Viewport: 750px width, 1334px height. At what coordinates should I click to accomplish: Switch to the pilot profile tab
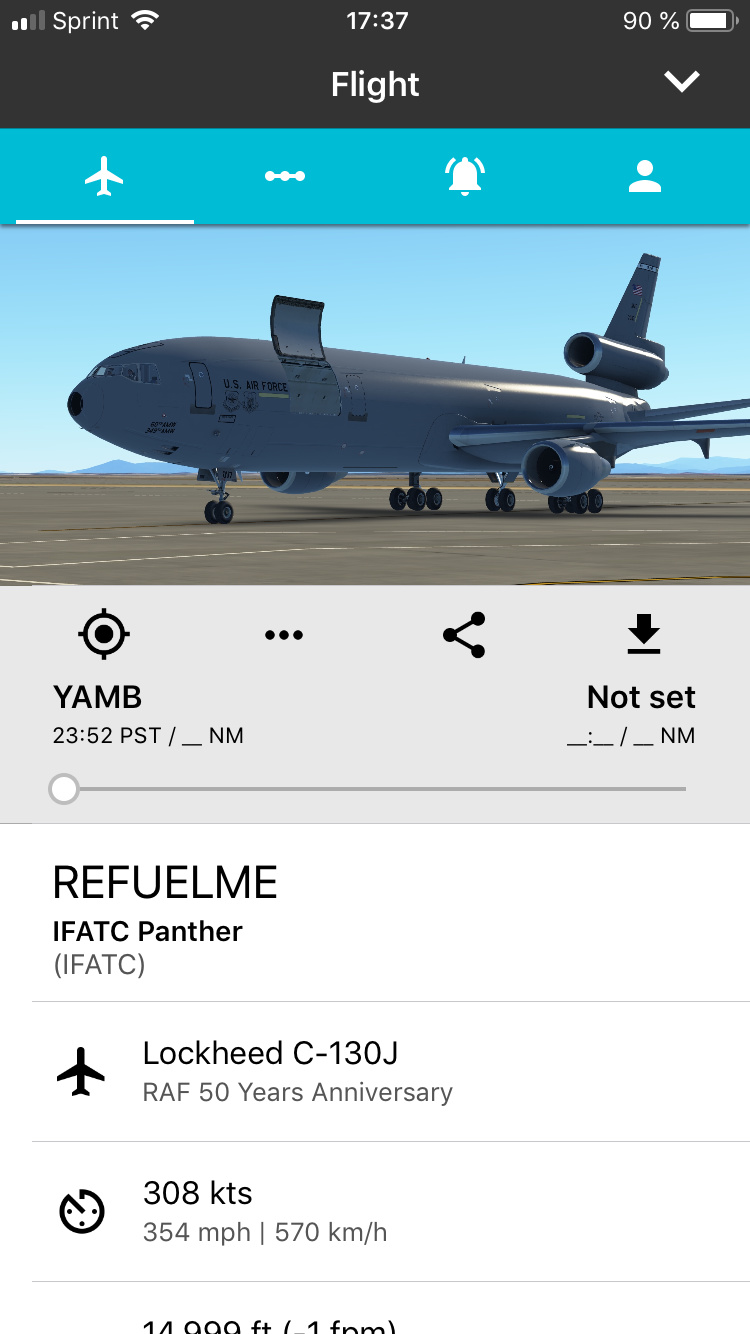point(644,177)
